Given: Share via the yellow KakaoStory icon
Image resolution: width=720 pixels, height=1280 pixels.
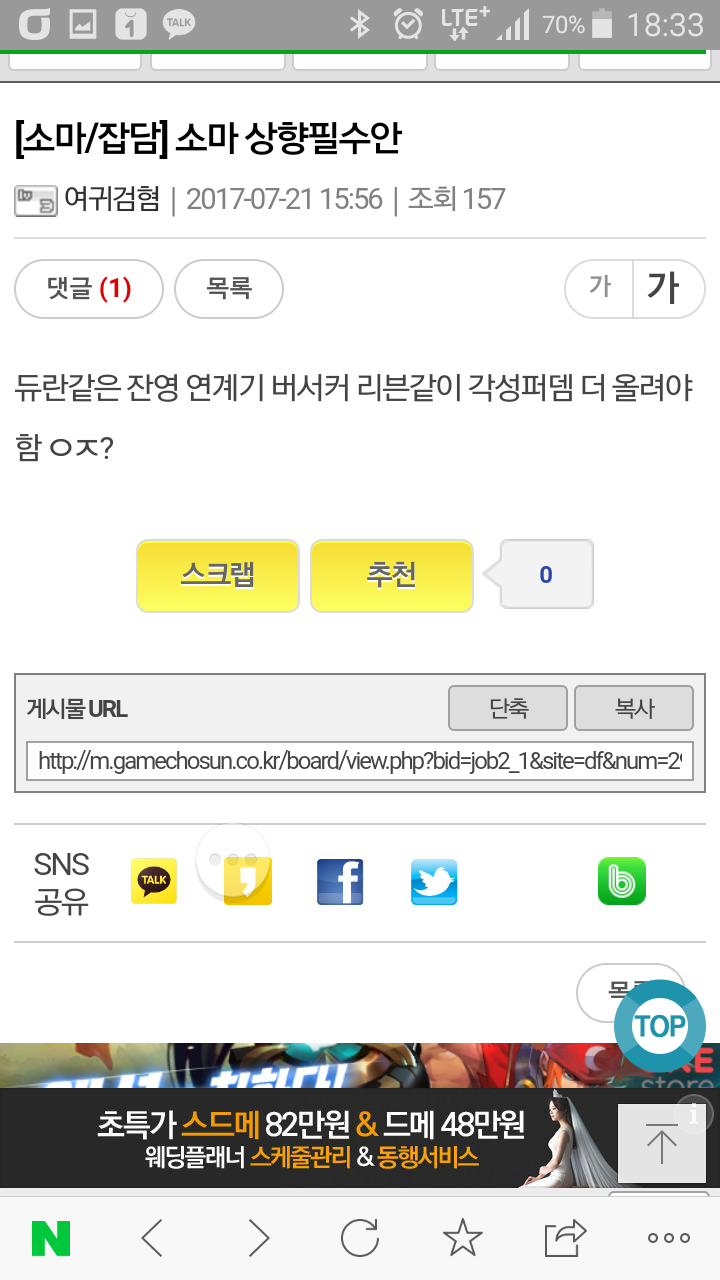Looking at the screenshot, I should click(247, 881).
